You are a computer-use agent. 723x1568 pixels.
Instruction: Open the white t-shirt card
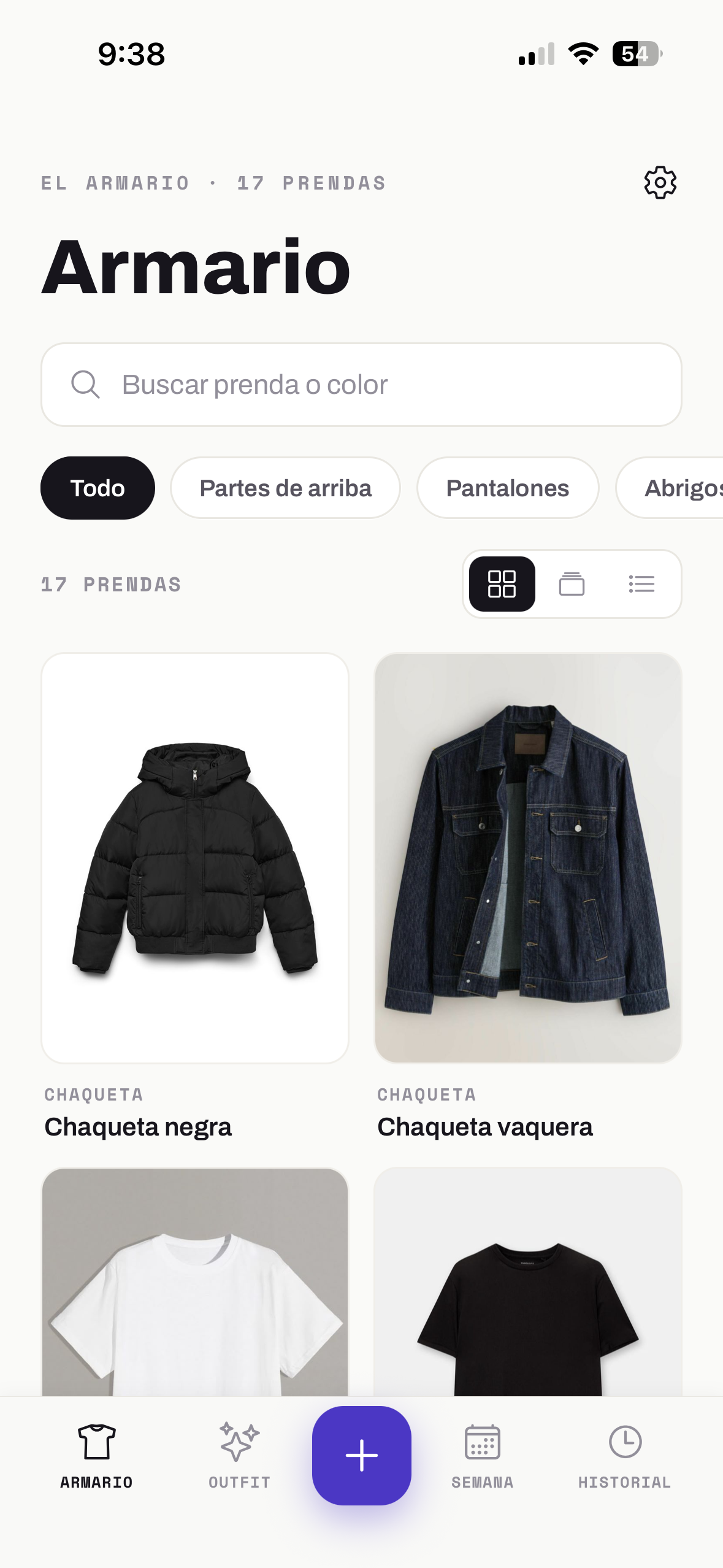(195, 1282)
